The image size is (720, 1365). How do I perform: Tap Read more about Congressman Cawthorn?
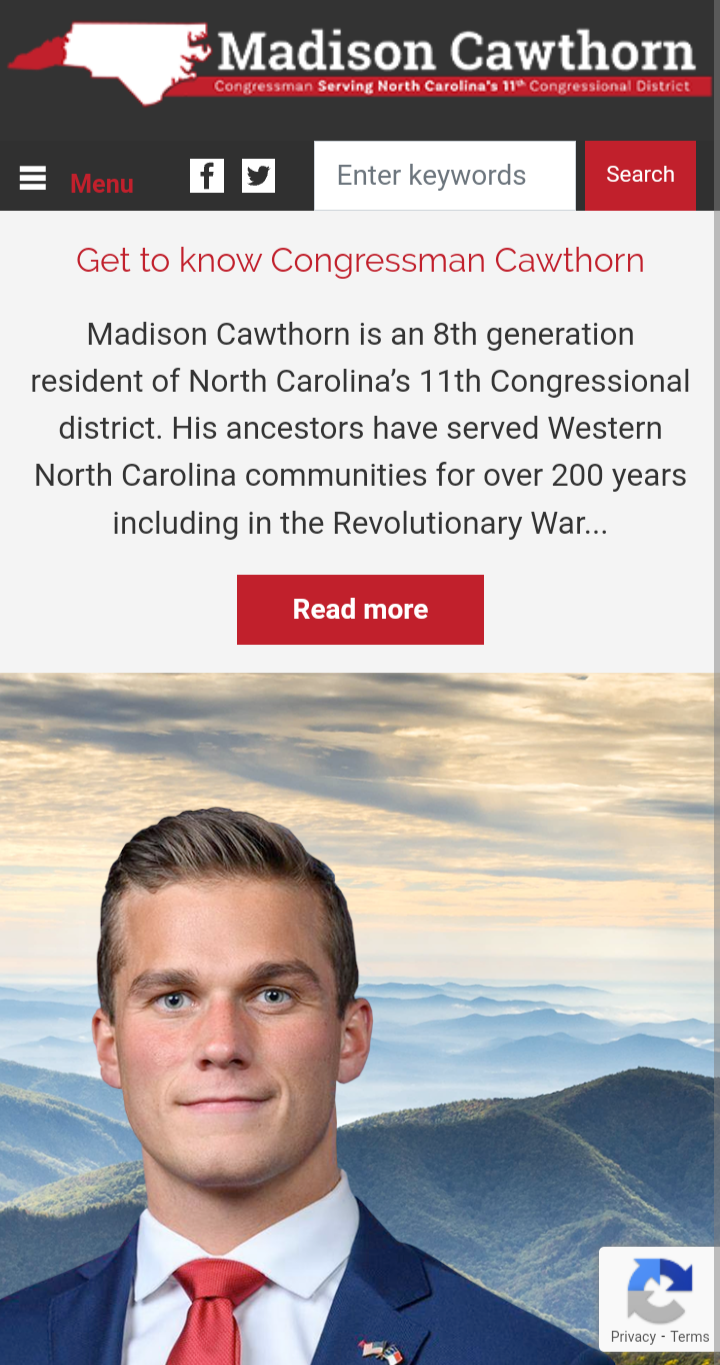tap(360, 609)
